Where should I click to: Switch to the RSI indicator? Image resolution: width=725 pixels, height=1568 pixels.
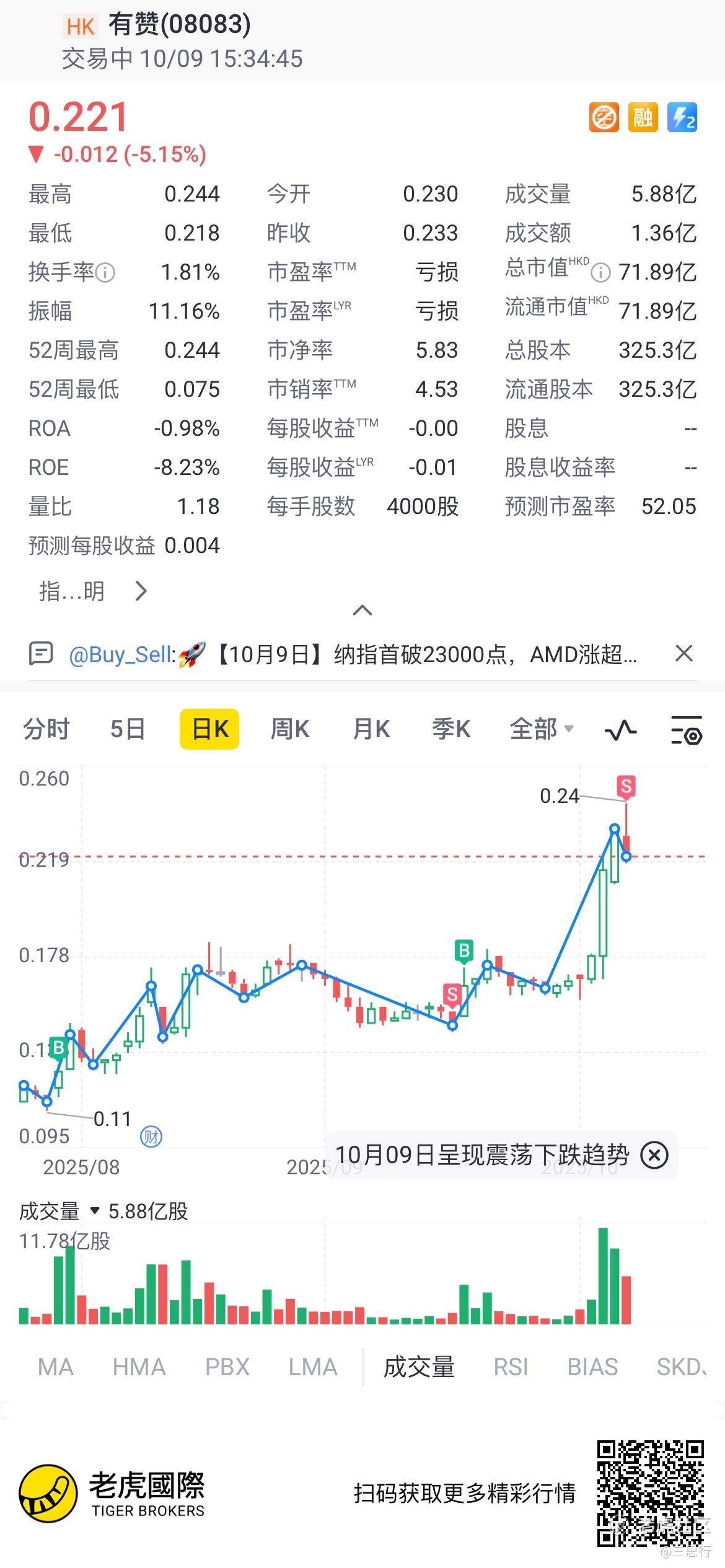coord(511,1367)
